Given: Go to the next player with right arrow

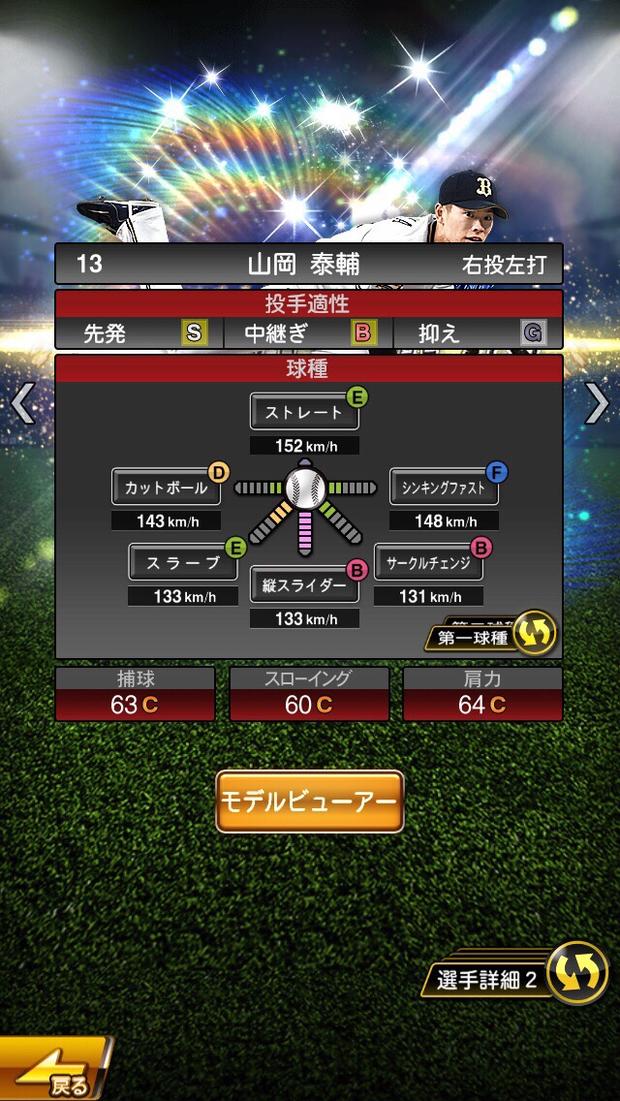Looking at the screenshot, I should click(597, 404).
